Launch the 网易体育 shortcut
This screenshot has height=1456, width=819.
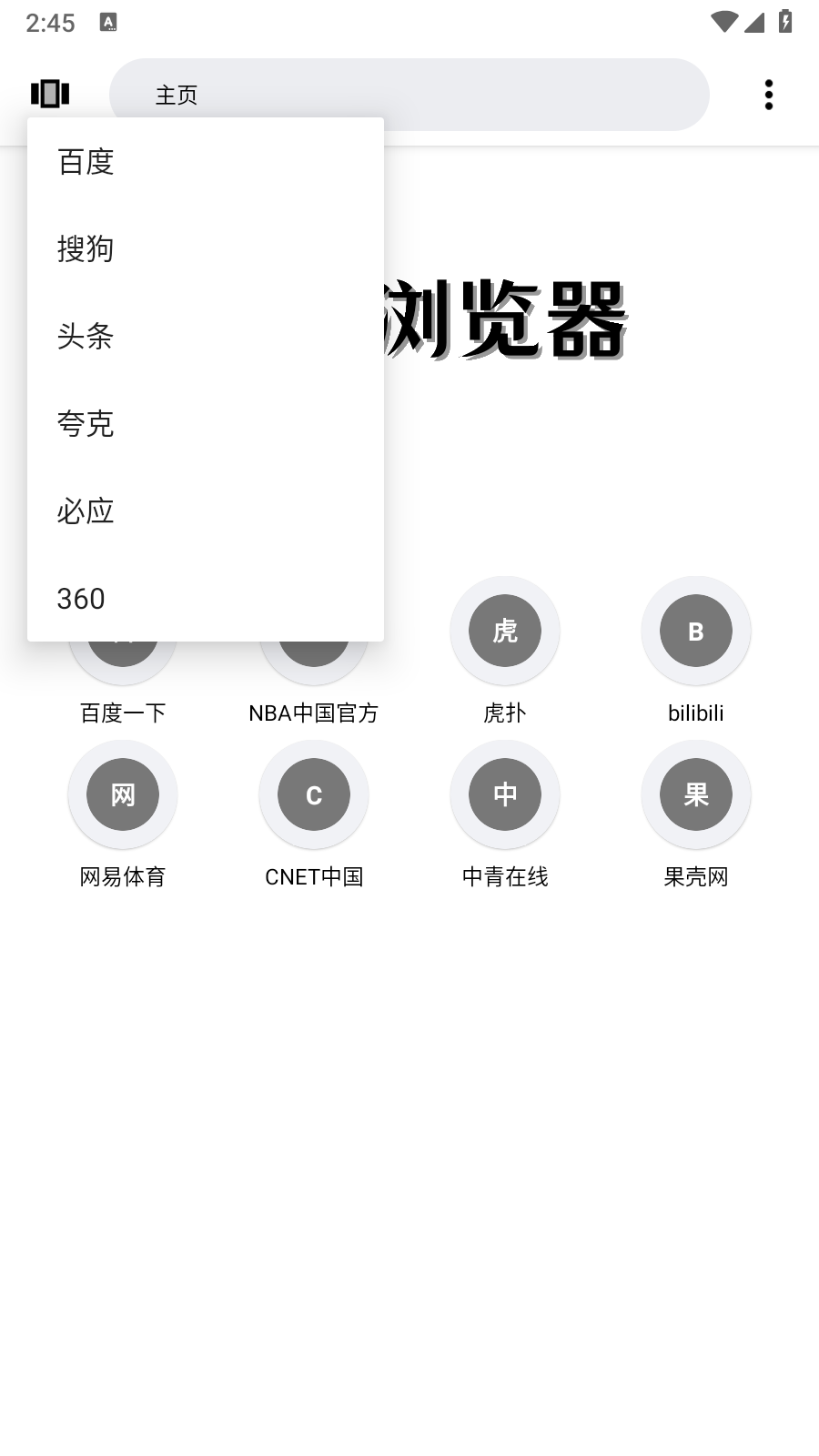pyautogui.click(x=123, y=794)
